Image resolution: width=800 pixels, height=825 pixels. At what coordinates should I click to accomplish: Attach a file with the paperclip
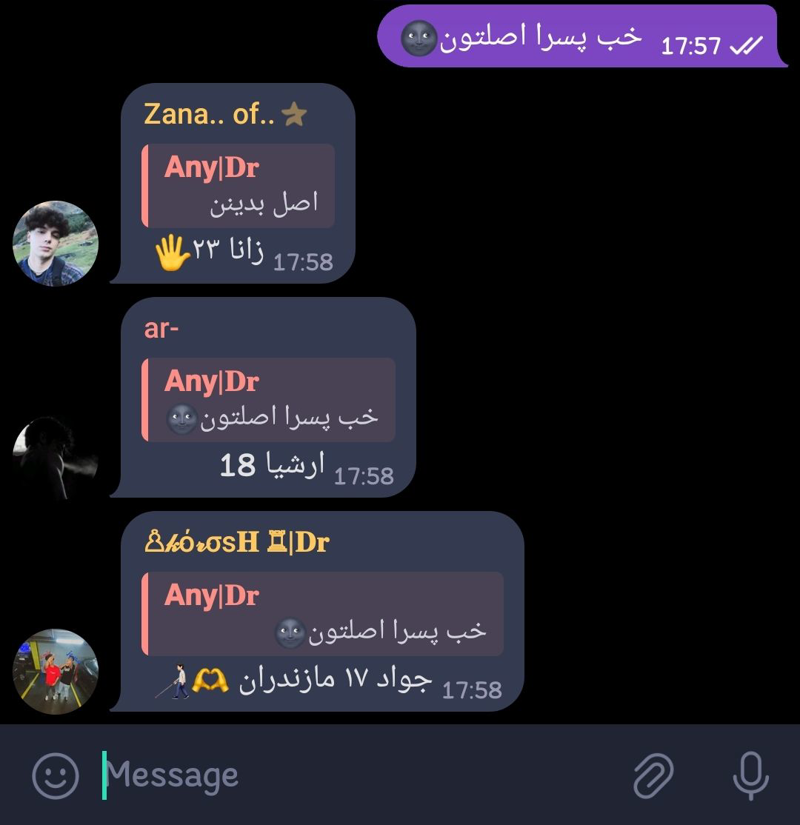653,775
